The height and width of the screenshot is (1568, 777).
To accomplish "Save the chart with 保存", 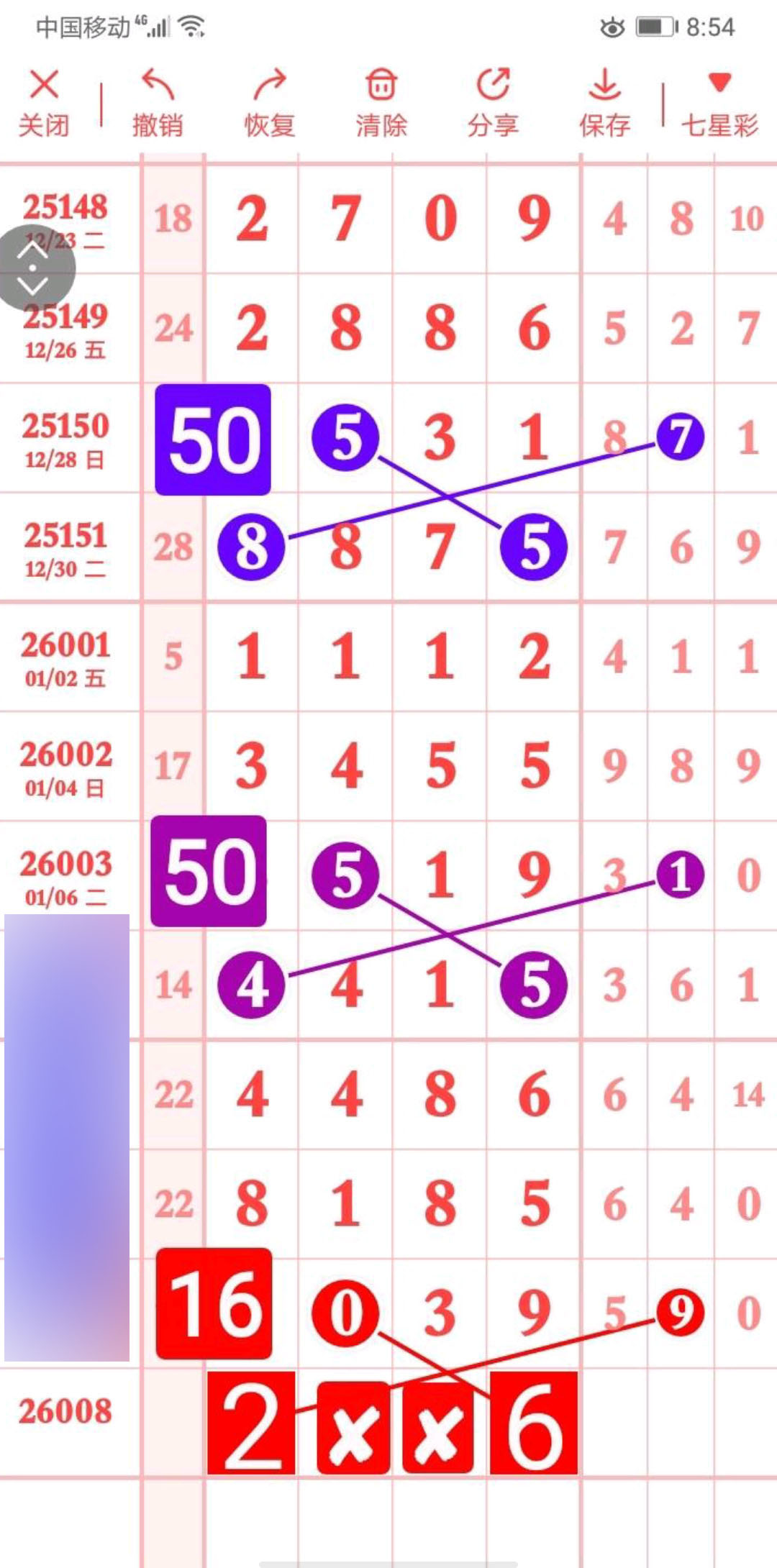I will coord(604,103).
